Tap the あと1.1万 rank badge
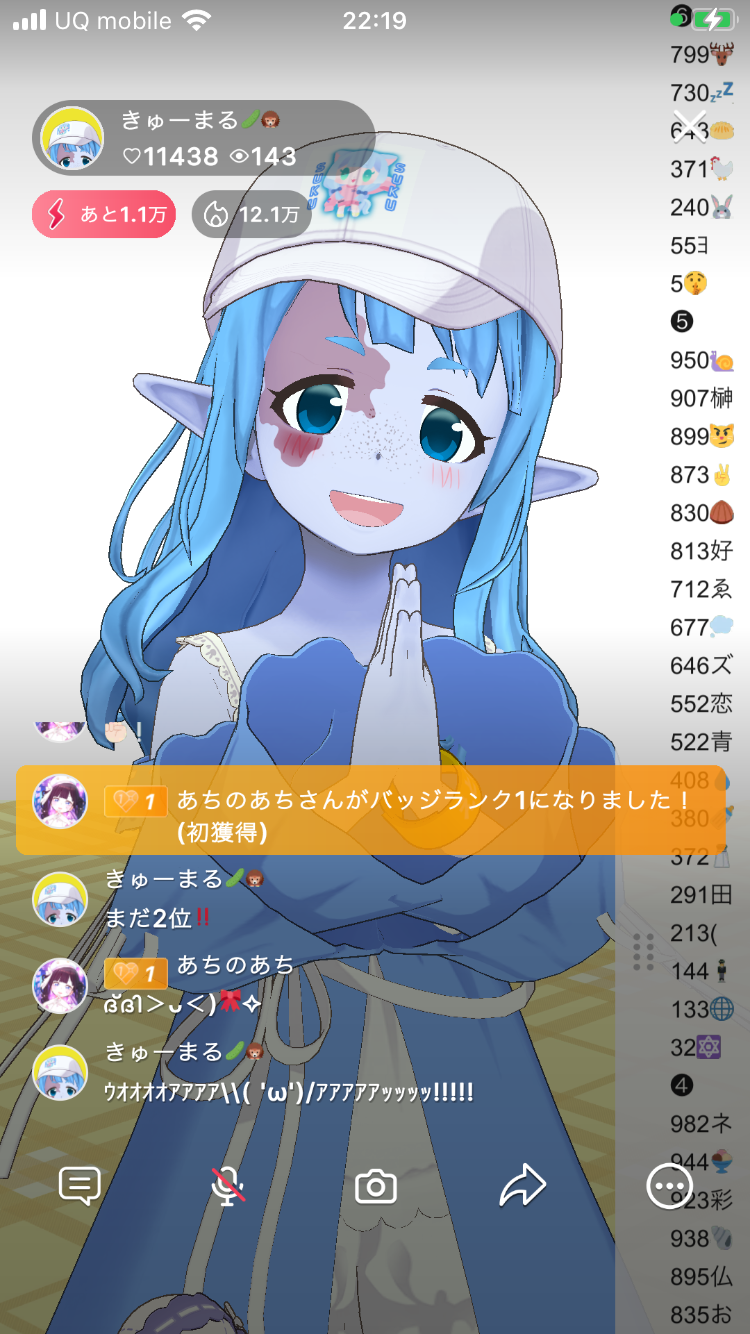 point(104,214)
